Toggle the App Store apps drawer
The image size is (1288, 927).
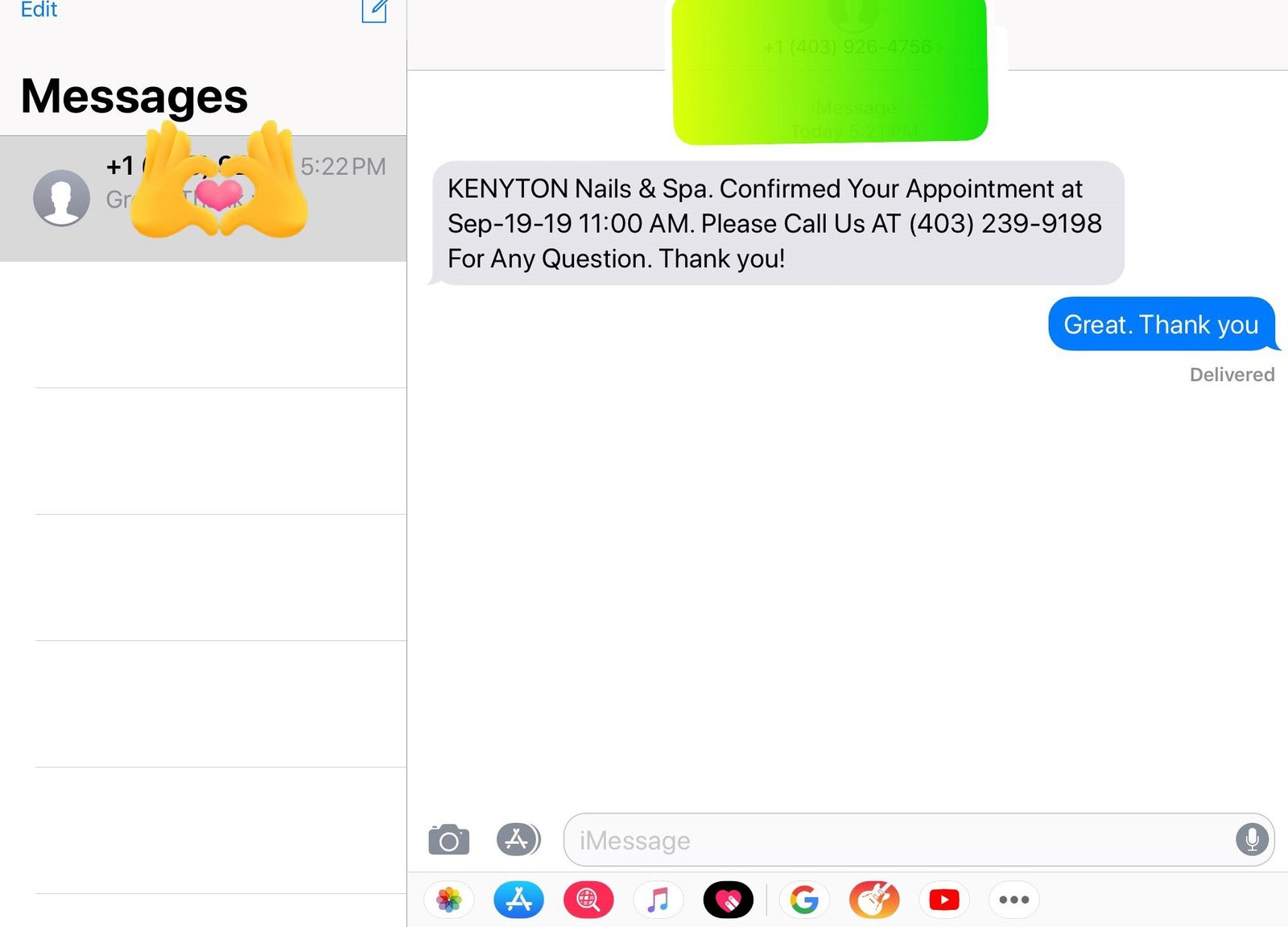pyautogui.click(x=518, y=839)
